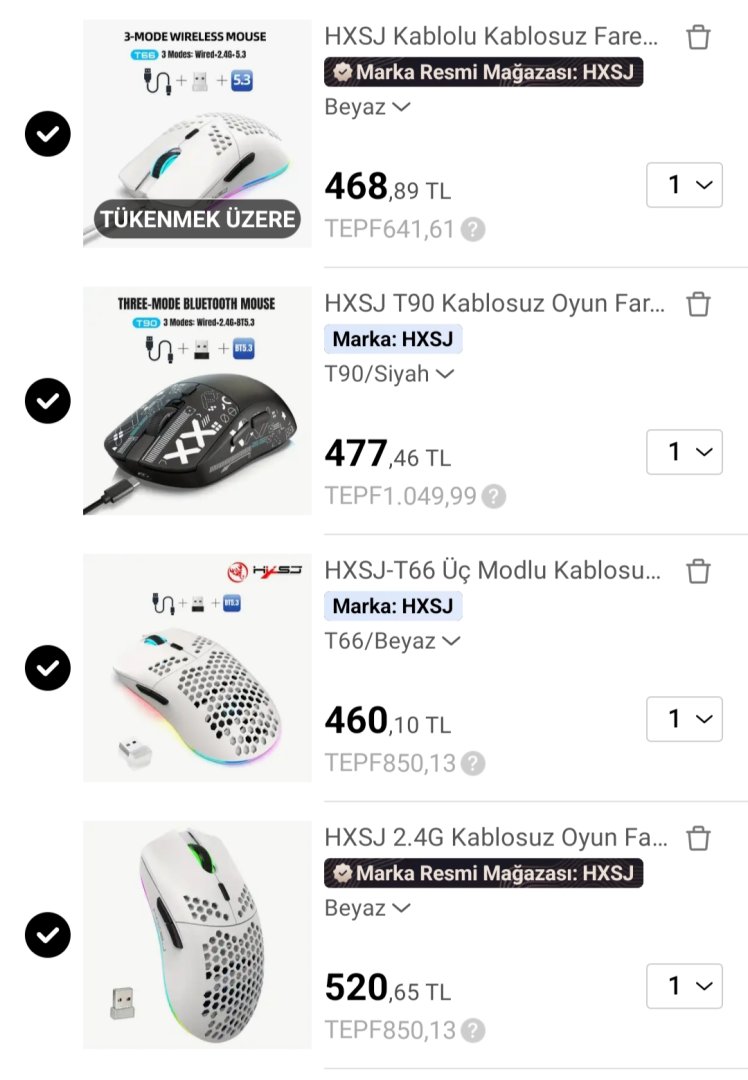Viewport: 748px width, 1080px height.
Task: Show TEPF1.049,99 price info help icon
Action: pos(494,496)
